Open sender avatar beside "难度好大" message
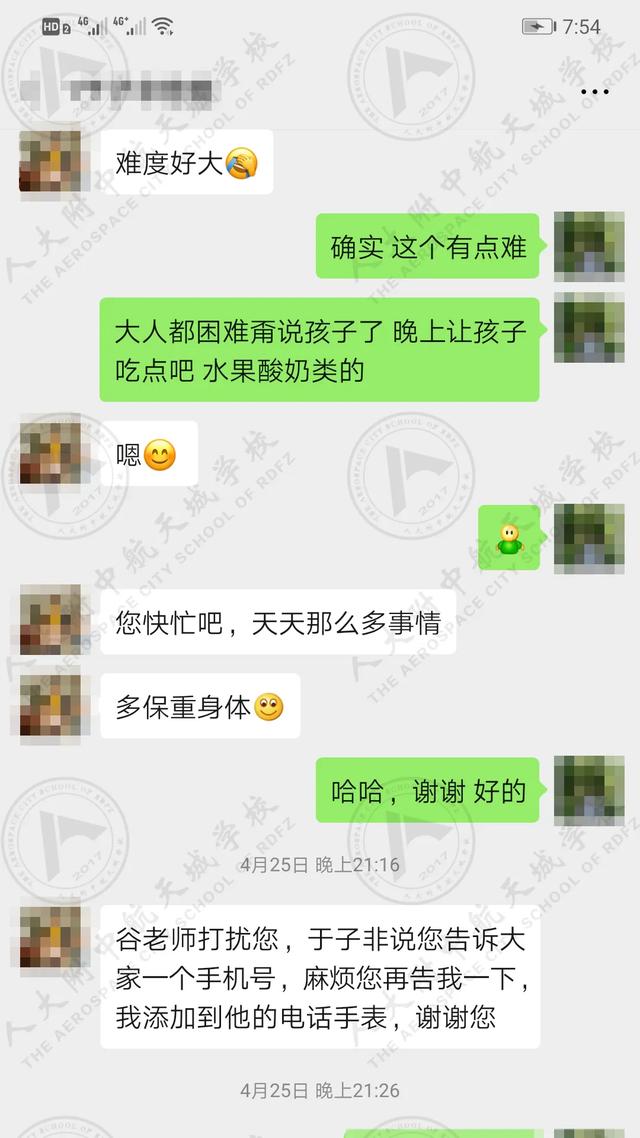The image size is (640, 1138). 50,162
